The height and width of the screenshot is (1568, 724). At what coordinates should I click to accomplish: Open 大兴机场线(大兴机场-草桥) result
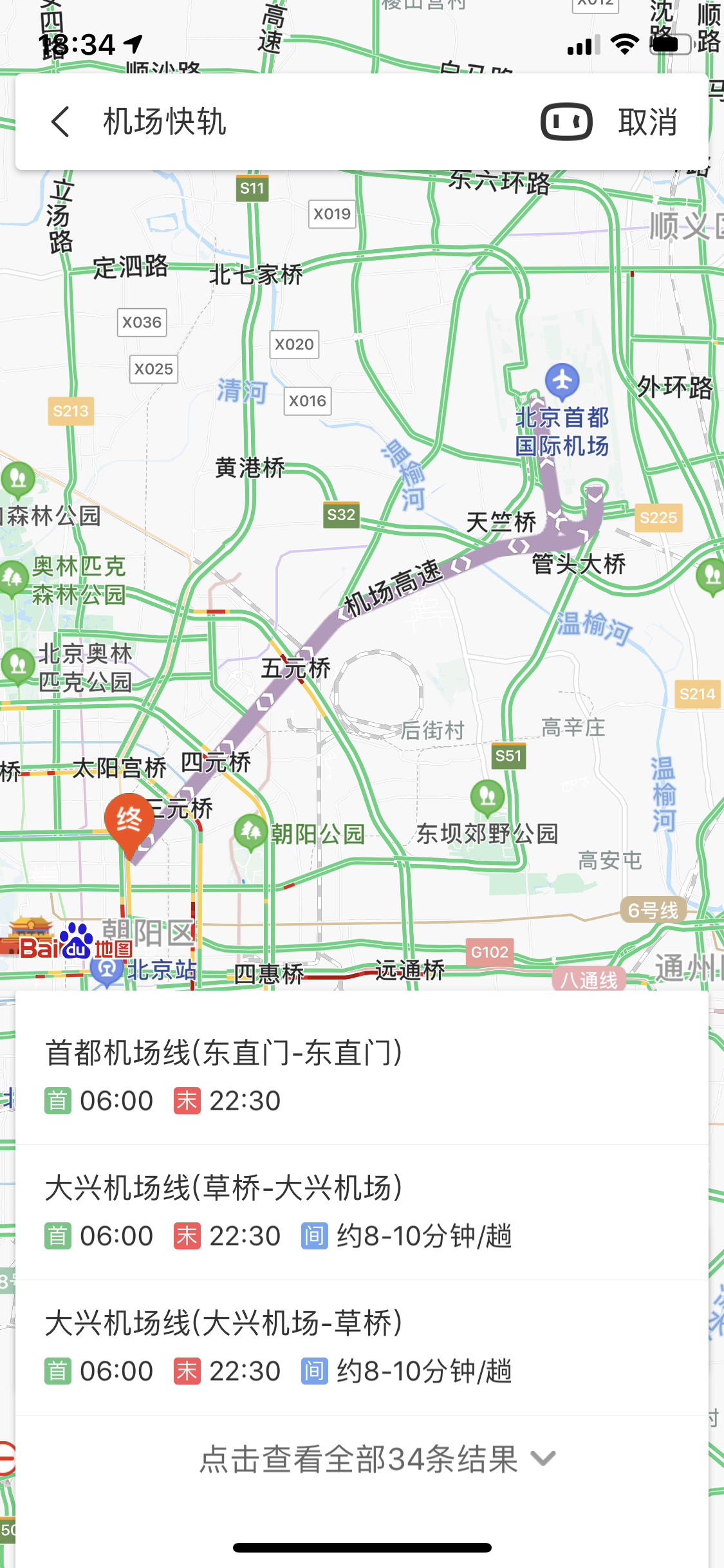[362, 1347]
